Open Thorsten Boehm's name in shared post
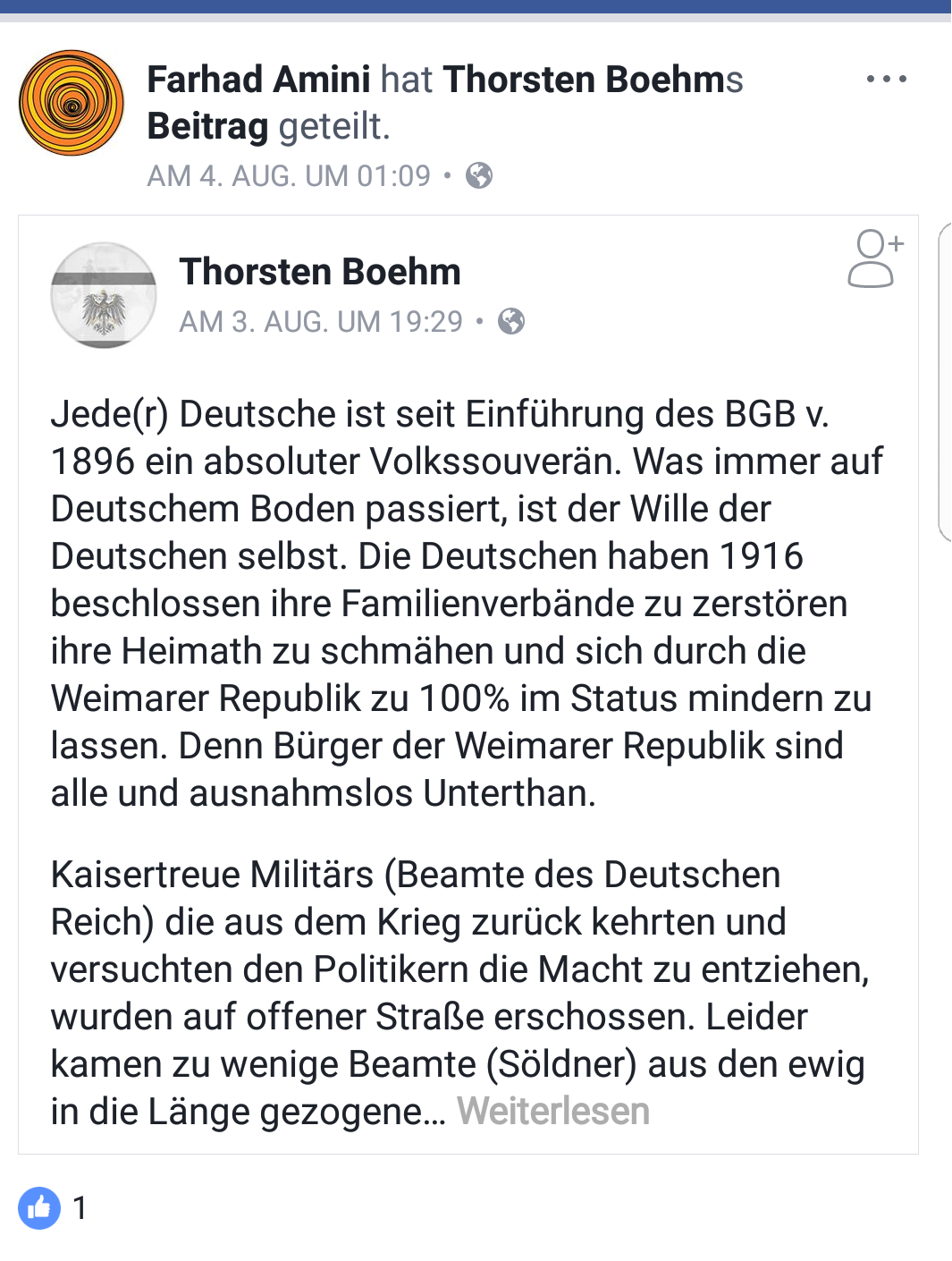 coord(320,272)
